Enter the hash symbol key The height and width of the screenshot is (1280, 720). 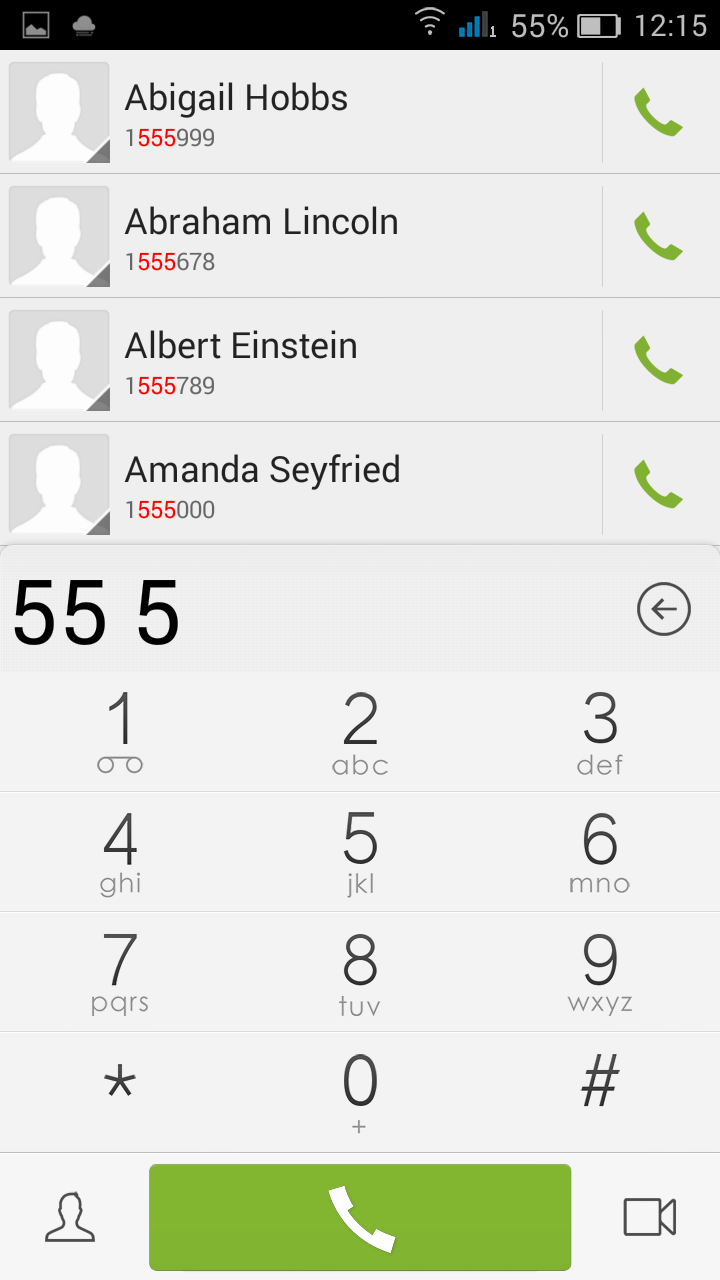pyautogui.click(x=600, y=1092)
